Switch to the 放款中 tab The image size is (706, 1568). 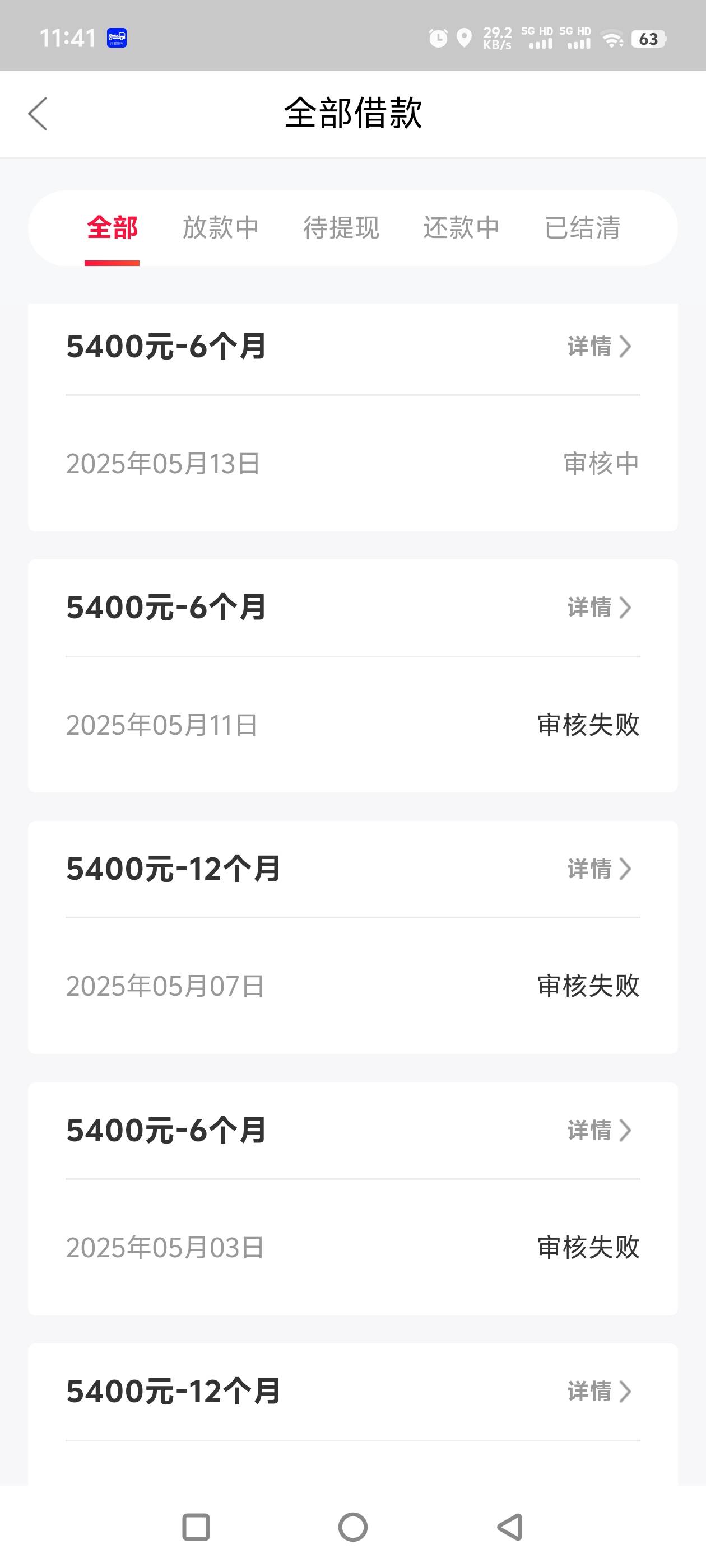[221, 228]
